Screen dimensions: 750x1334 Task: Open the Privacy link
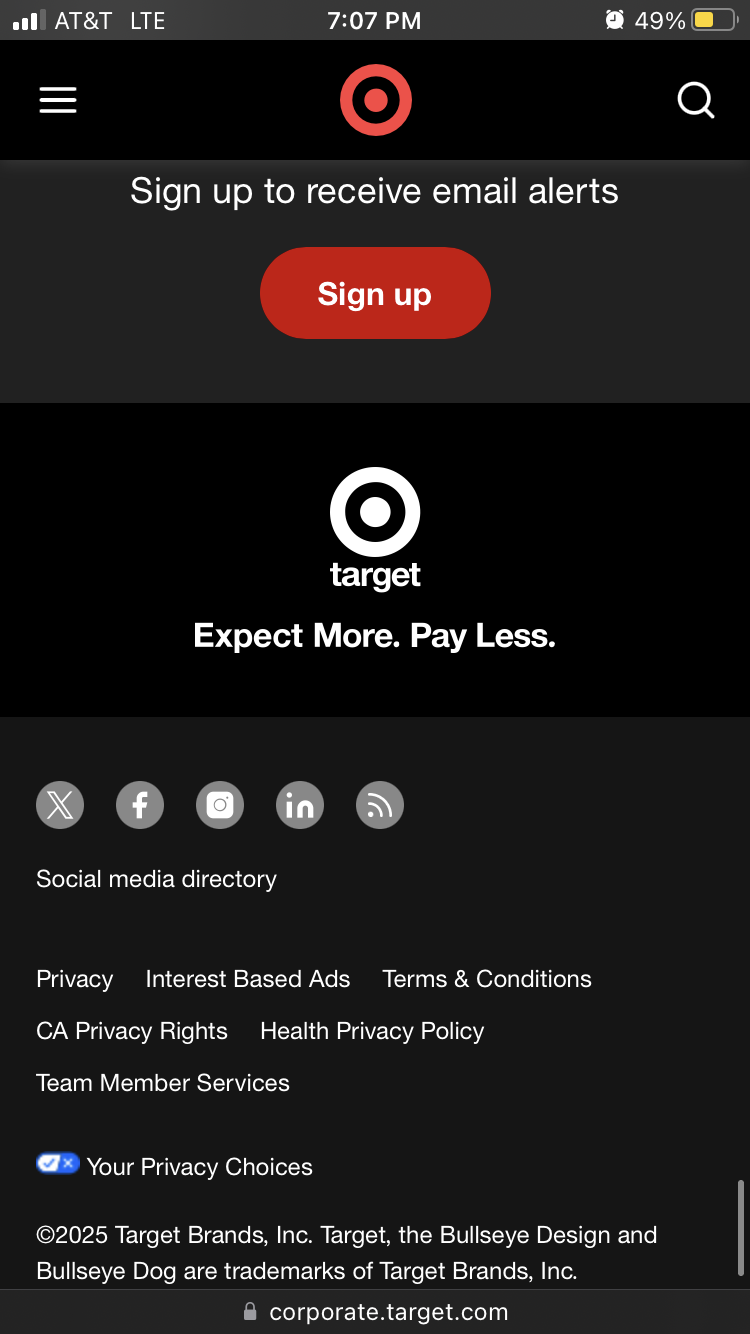click(x=75, y=979)
